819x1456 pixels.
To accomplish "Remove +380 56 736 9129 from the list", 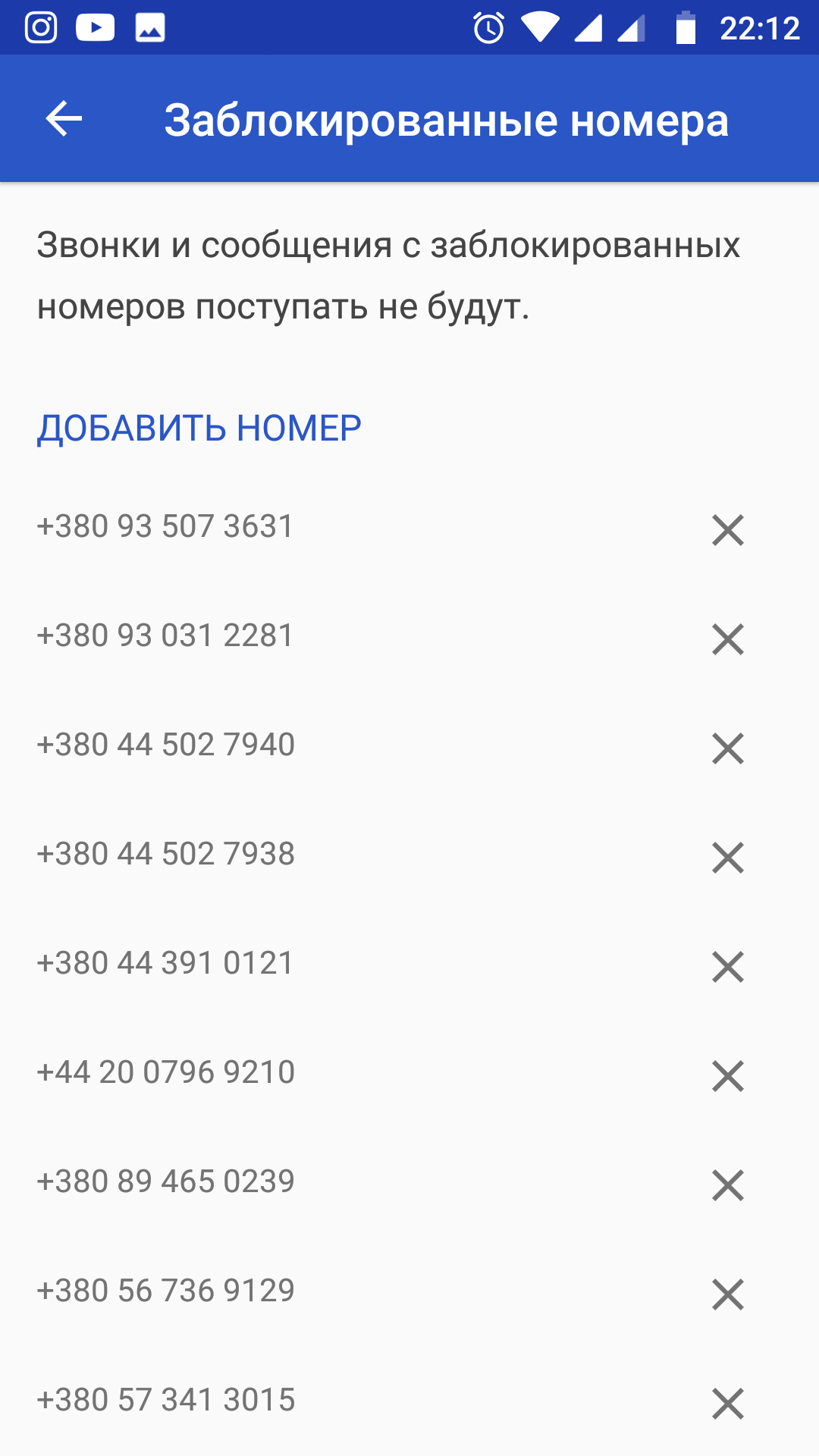I will (x=727, y=1294).
